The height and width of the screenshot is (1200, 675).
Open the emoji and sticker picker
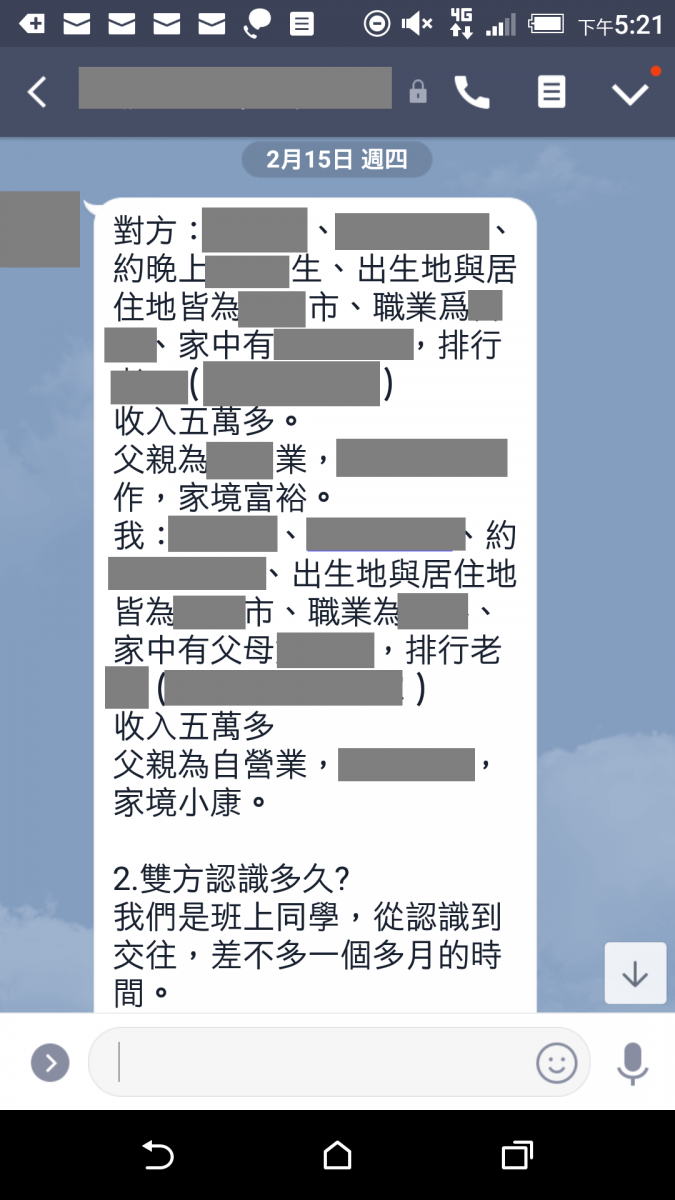[x=557, y=1062]
